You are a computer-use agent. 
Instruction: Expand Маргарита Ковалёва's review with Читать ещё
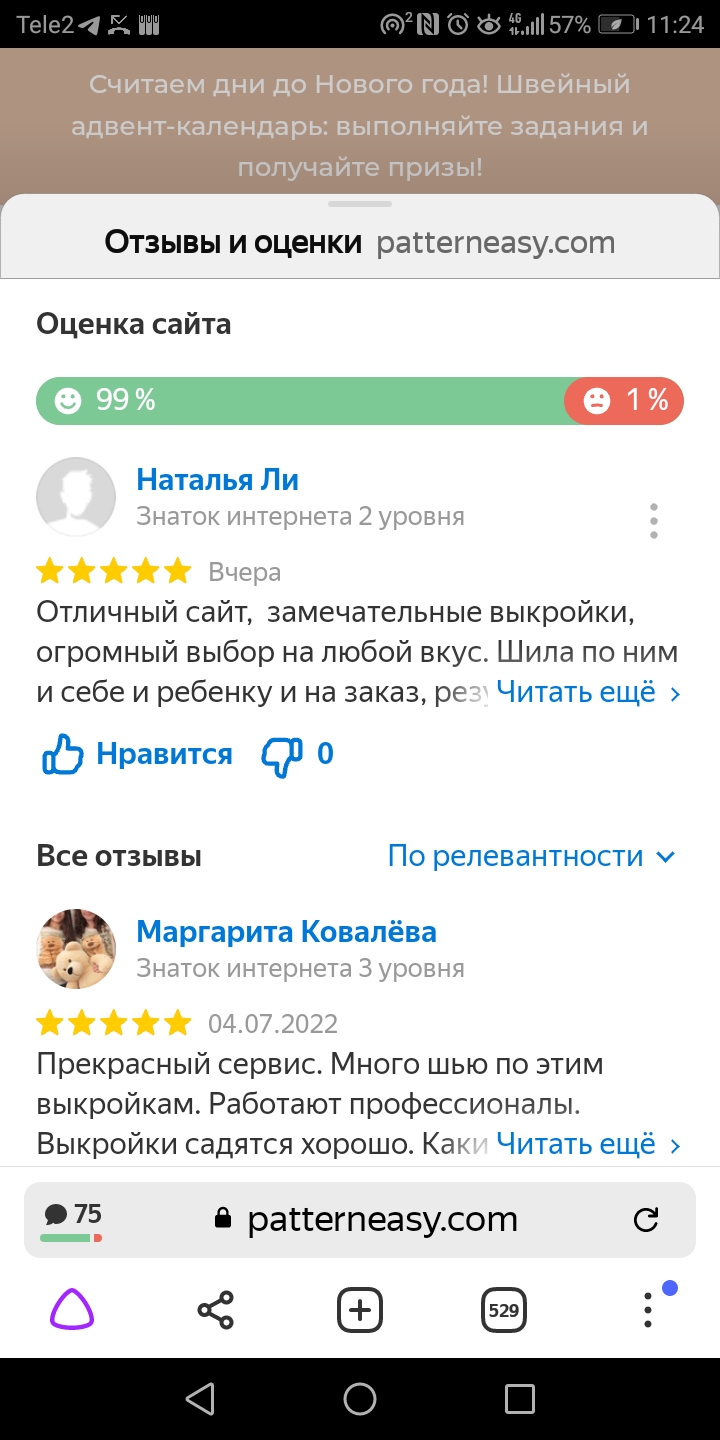pyautogui.click(x=587, y=1144)
